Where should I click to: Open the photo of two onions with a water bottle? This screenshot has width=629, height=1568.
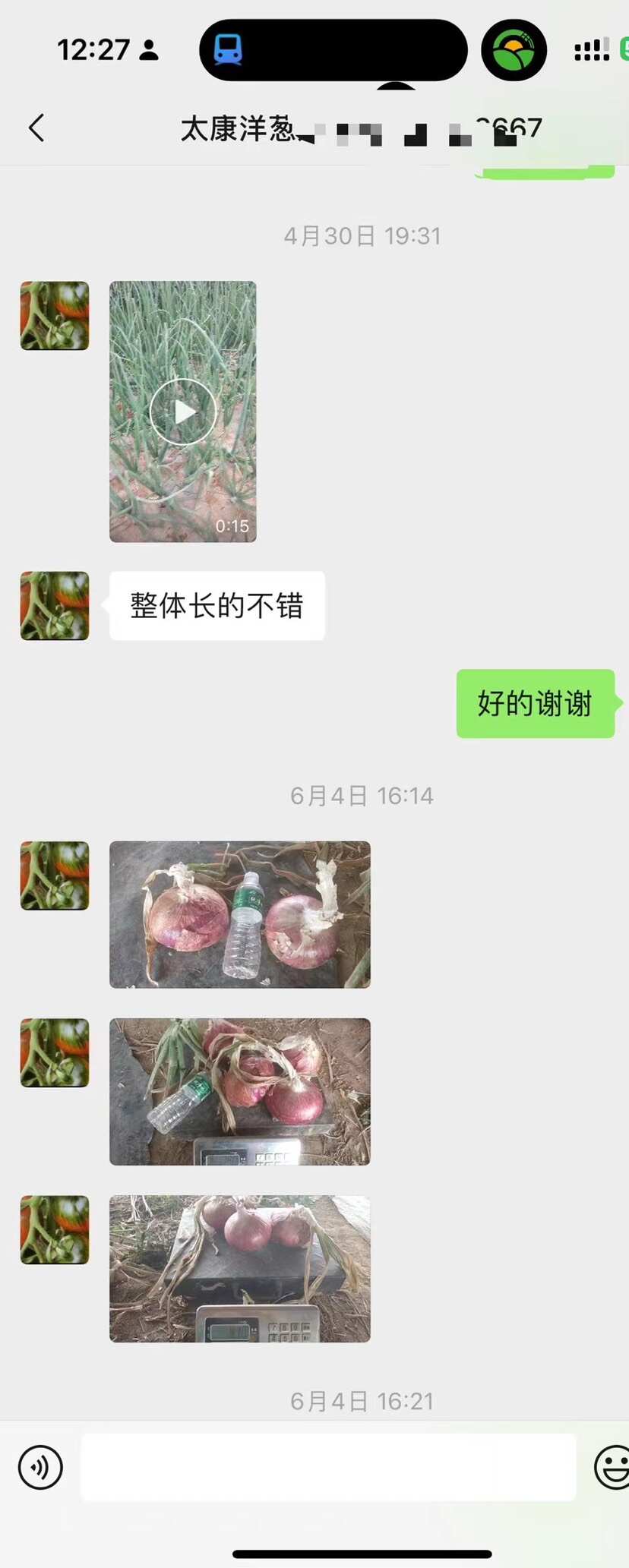(240, 914)
